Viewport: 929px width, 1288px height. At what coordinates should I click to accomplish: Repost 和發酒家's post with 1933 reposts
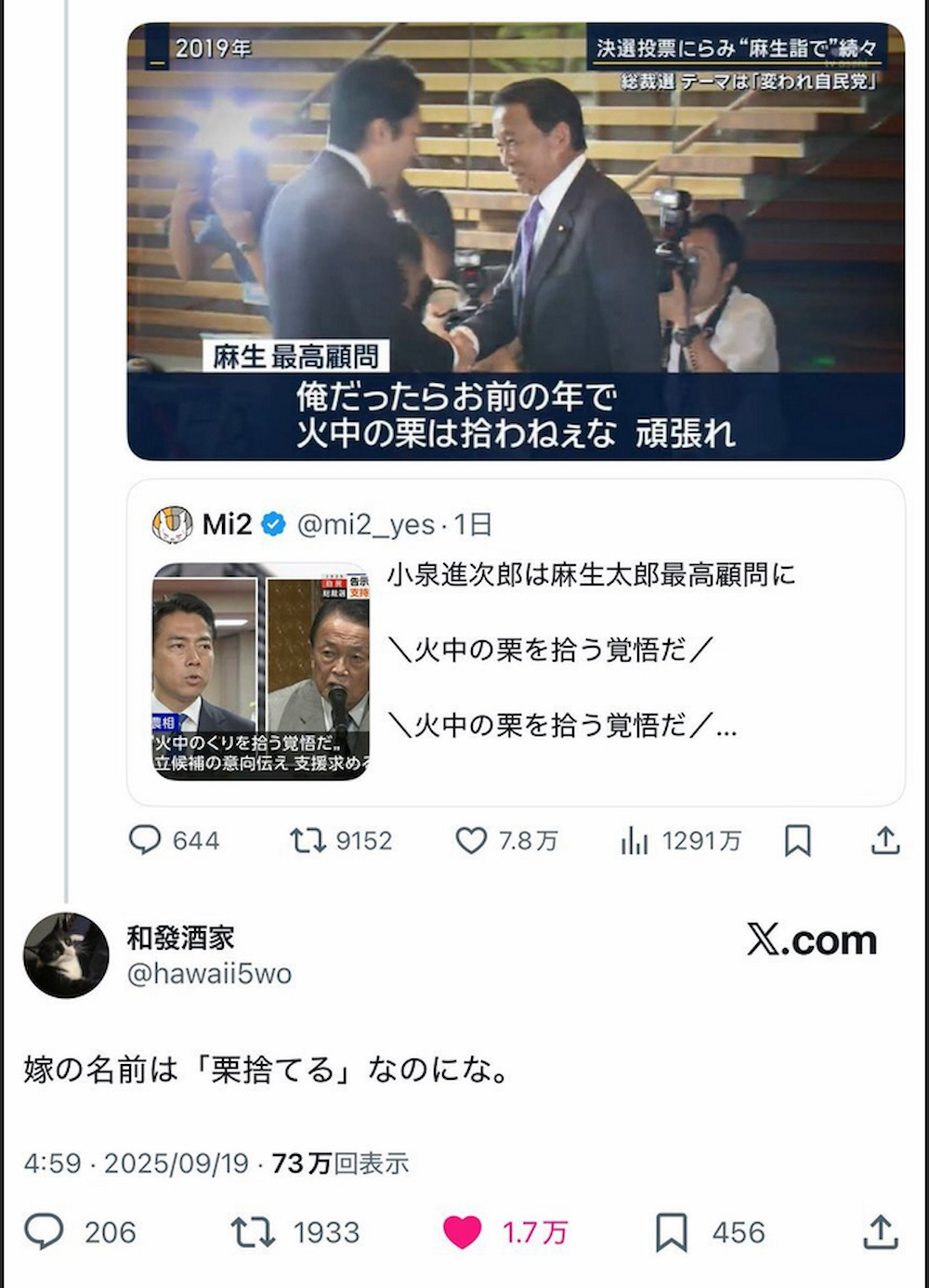(253, 1232)
